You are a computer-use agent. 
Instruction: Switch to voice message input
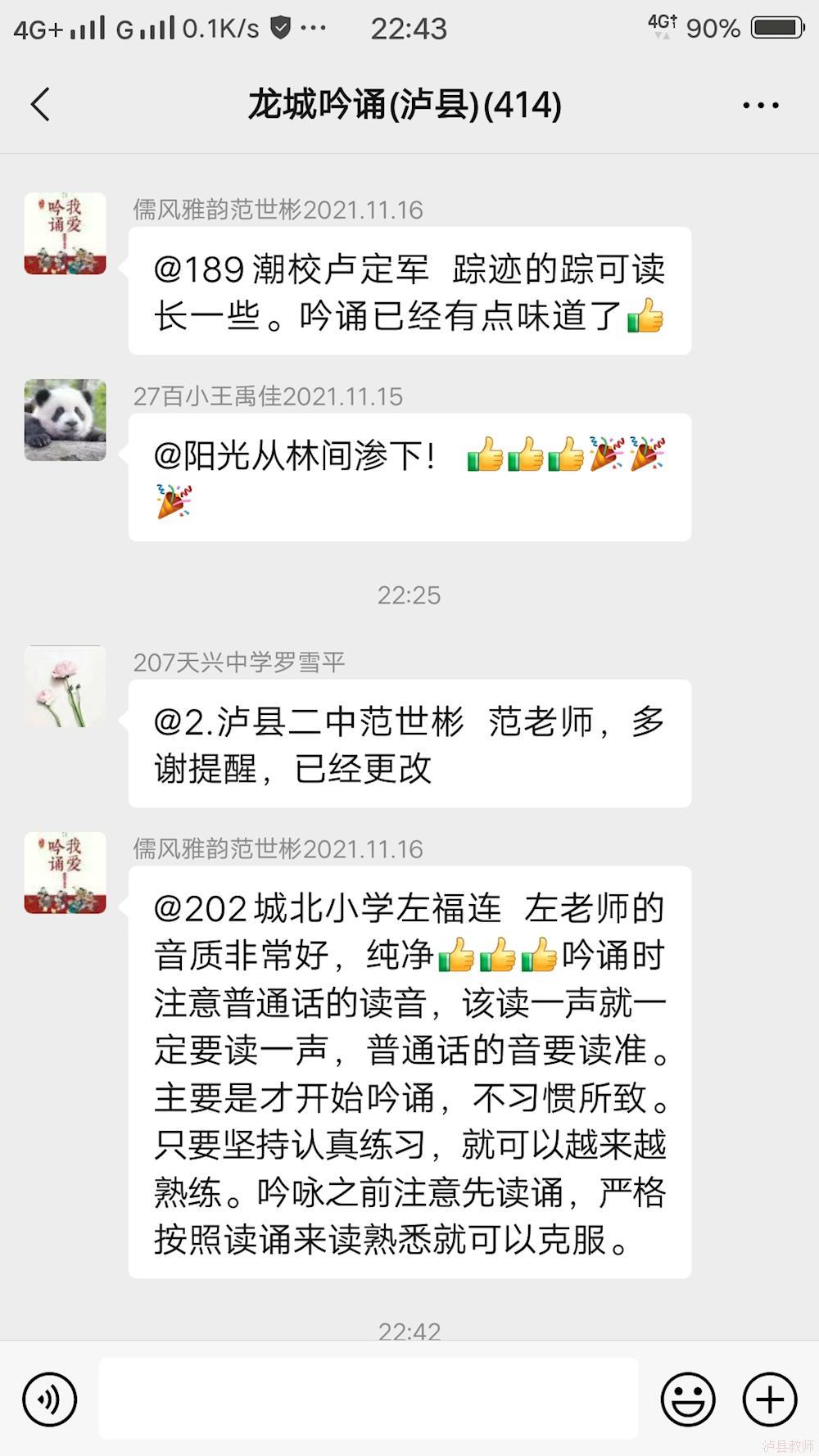point(50,1399)
